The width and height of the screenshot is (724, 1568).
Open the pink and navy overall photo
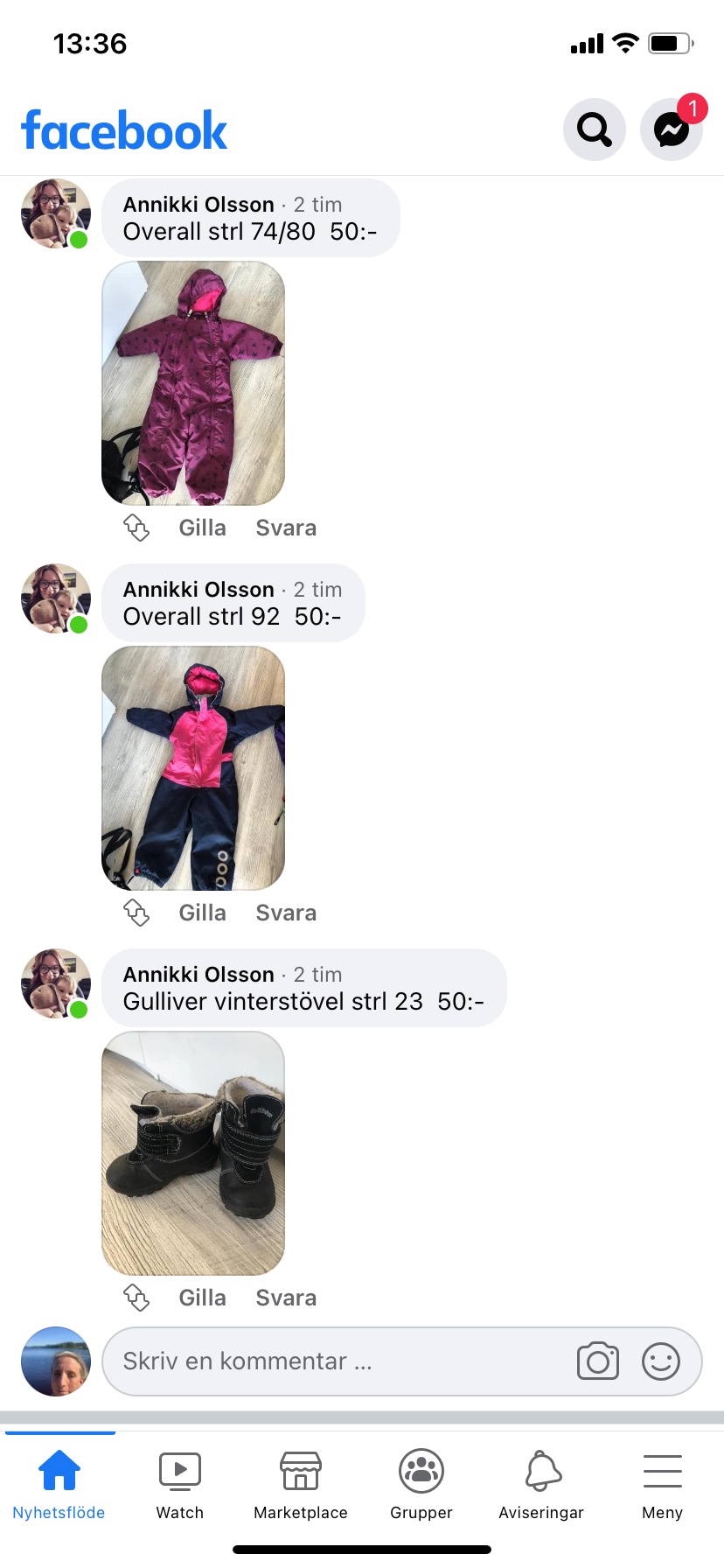click(193, 768)
